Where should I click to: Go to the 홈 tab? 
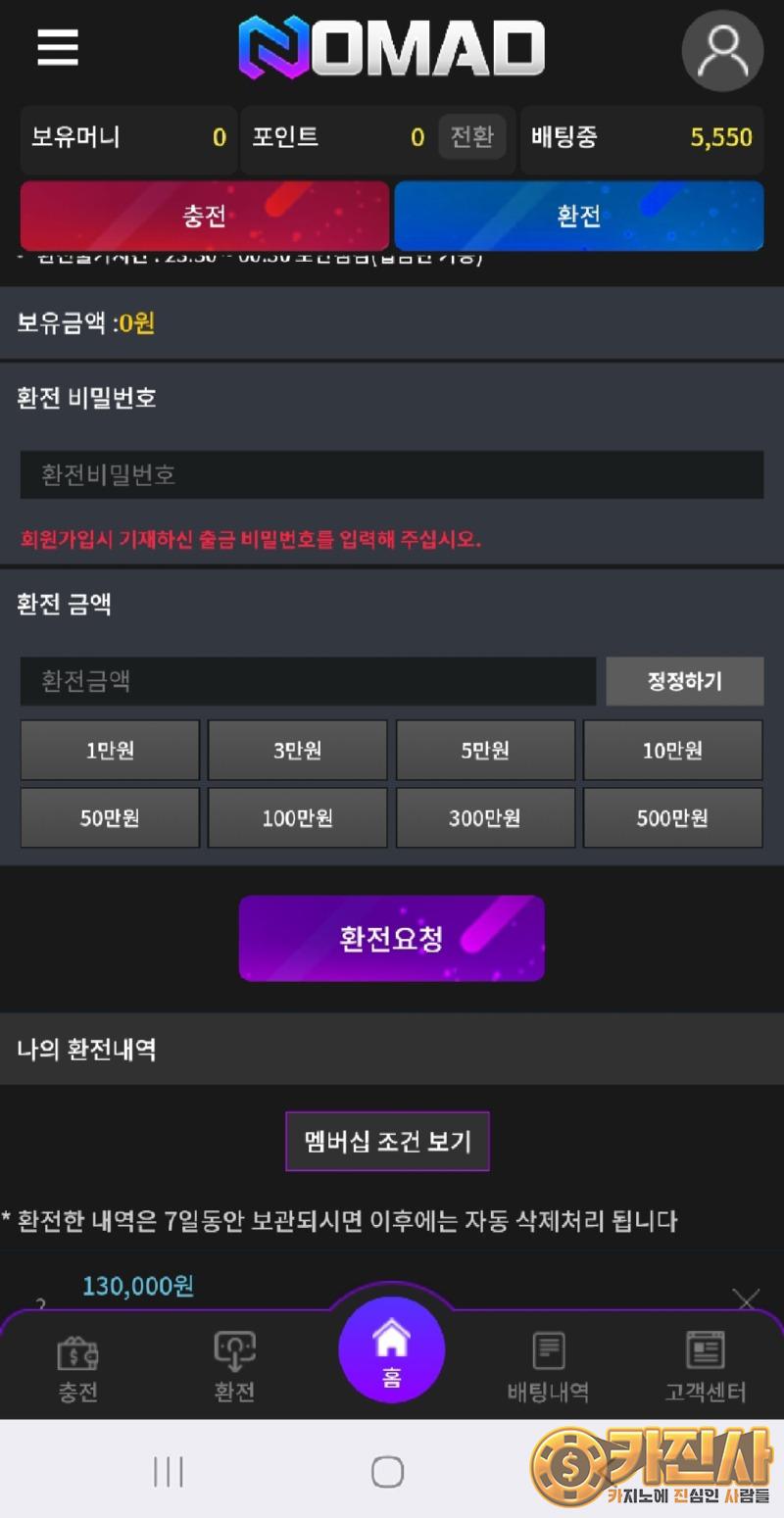(x=391, y=1352)
